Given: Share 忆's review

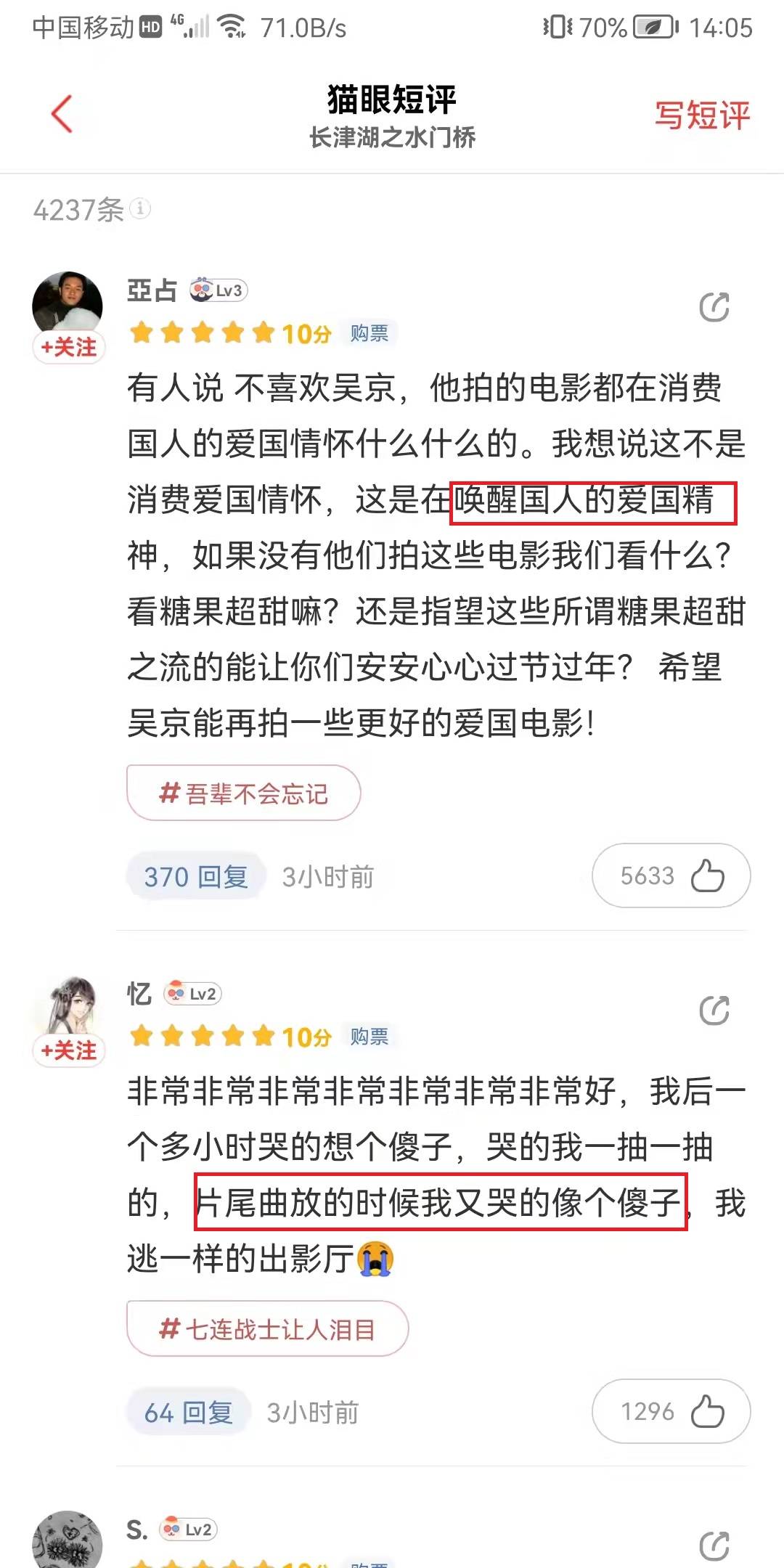Looking at the screenshot, I should pyautogui.click(x=714, y=1010).
